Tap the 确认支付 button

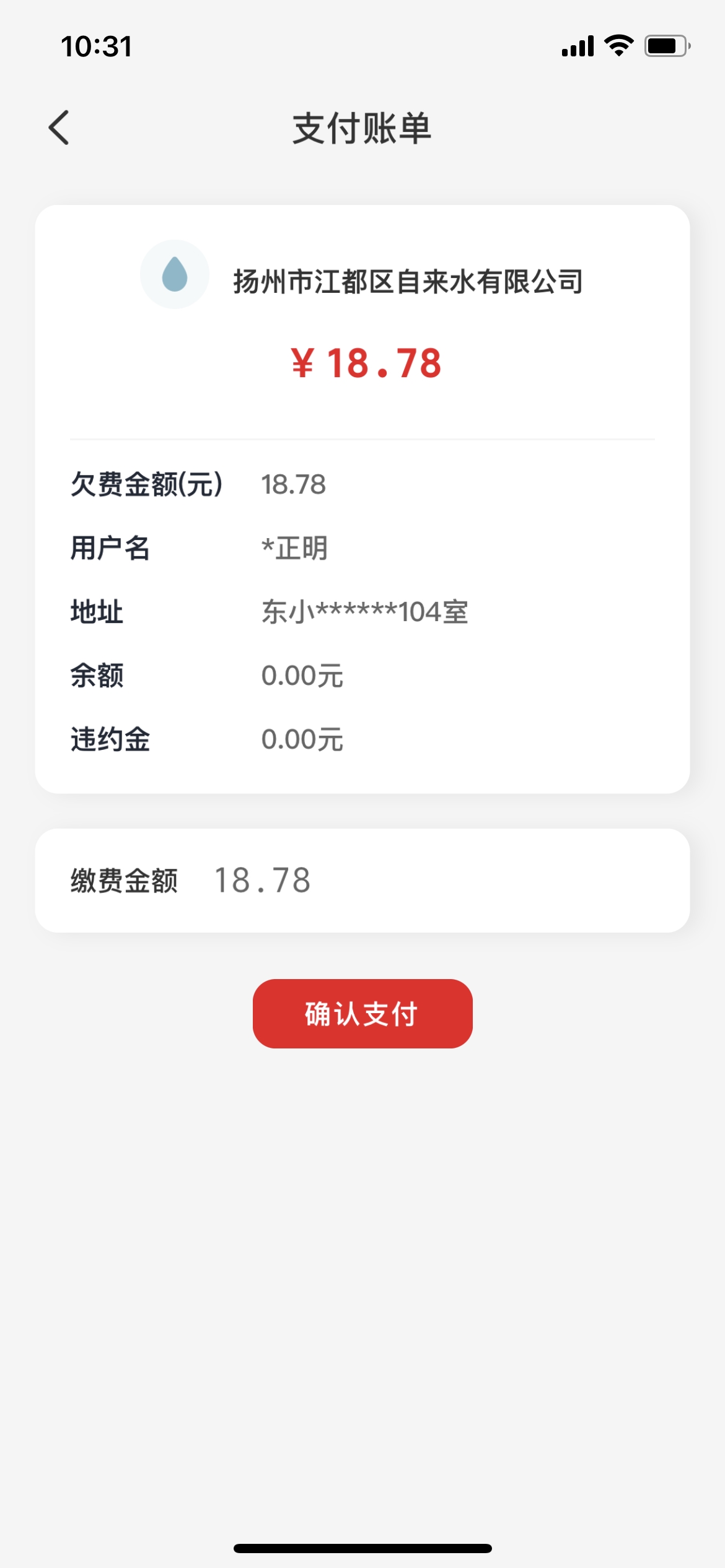click(362, 1014)
